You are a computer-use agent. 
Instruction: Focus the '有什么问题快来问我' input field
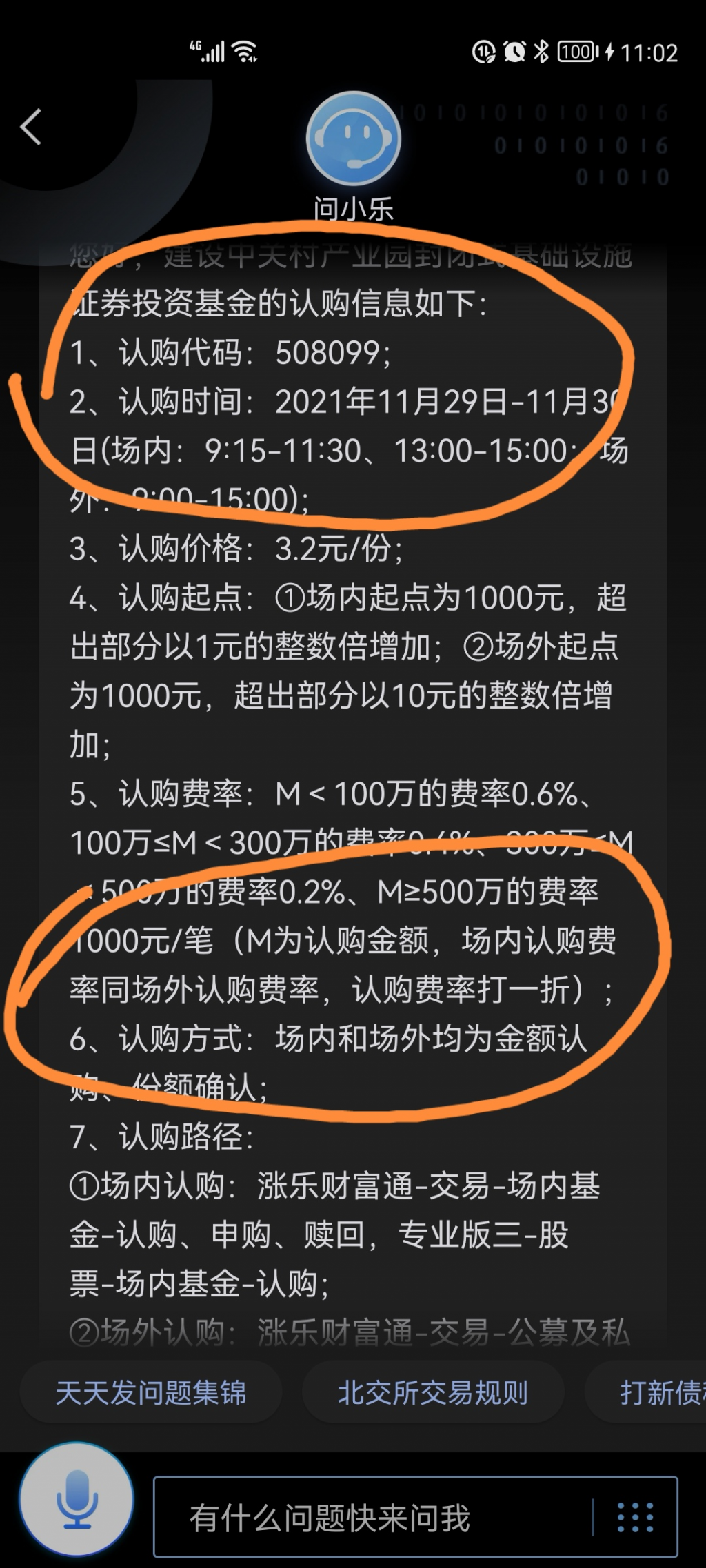pyautogui.click(x=372, y=1518)
